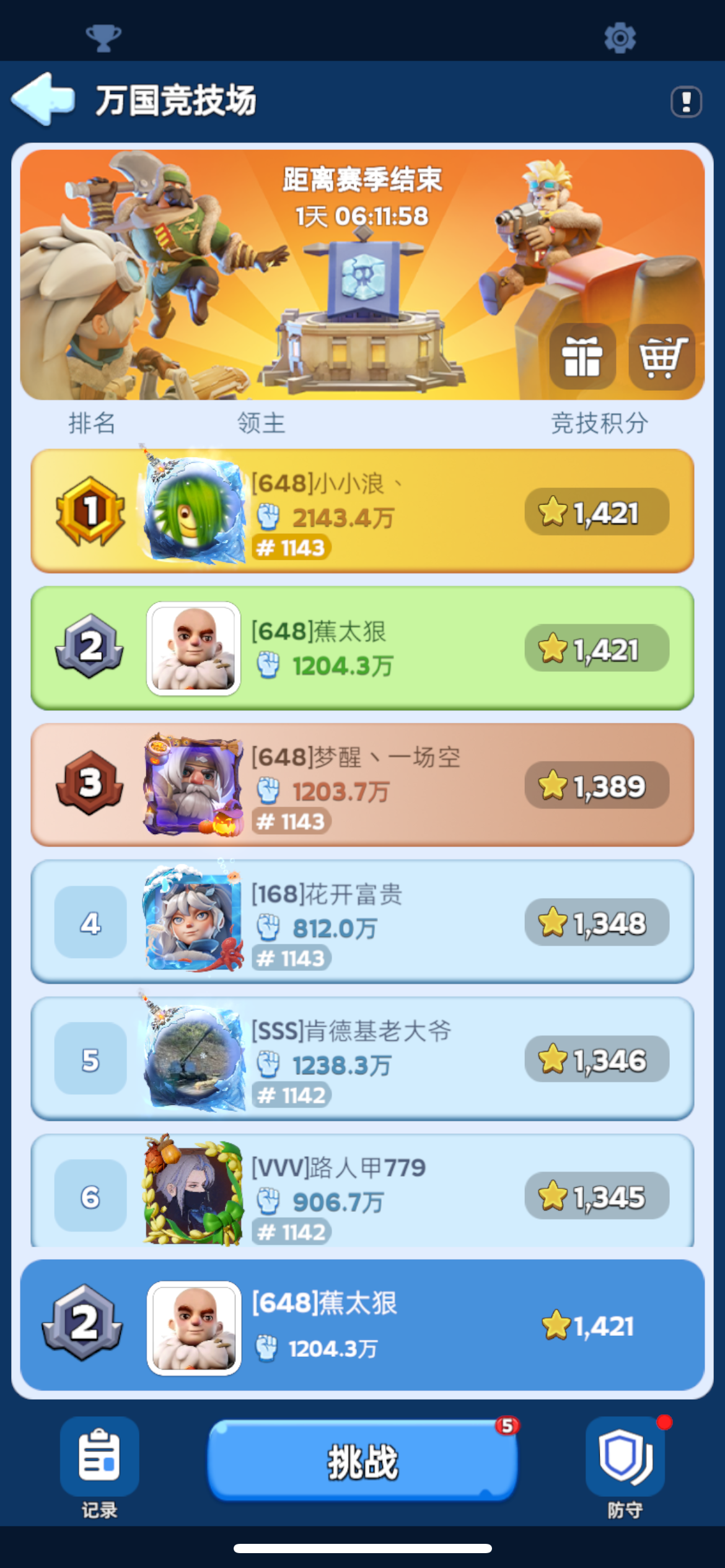The width and height of the screenshot is (725, 1568).
Task: Open the settings gear icon
Action: click(x=620, y=38)
